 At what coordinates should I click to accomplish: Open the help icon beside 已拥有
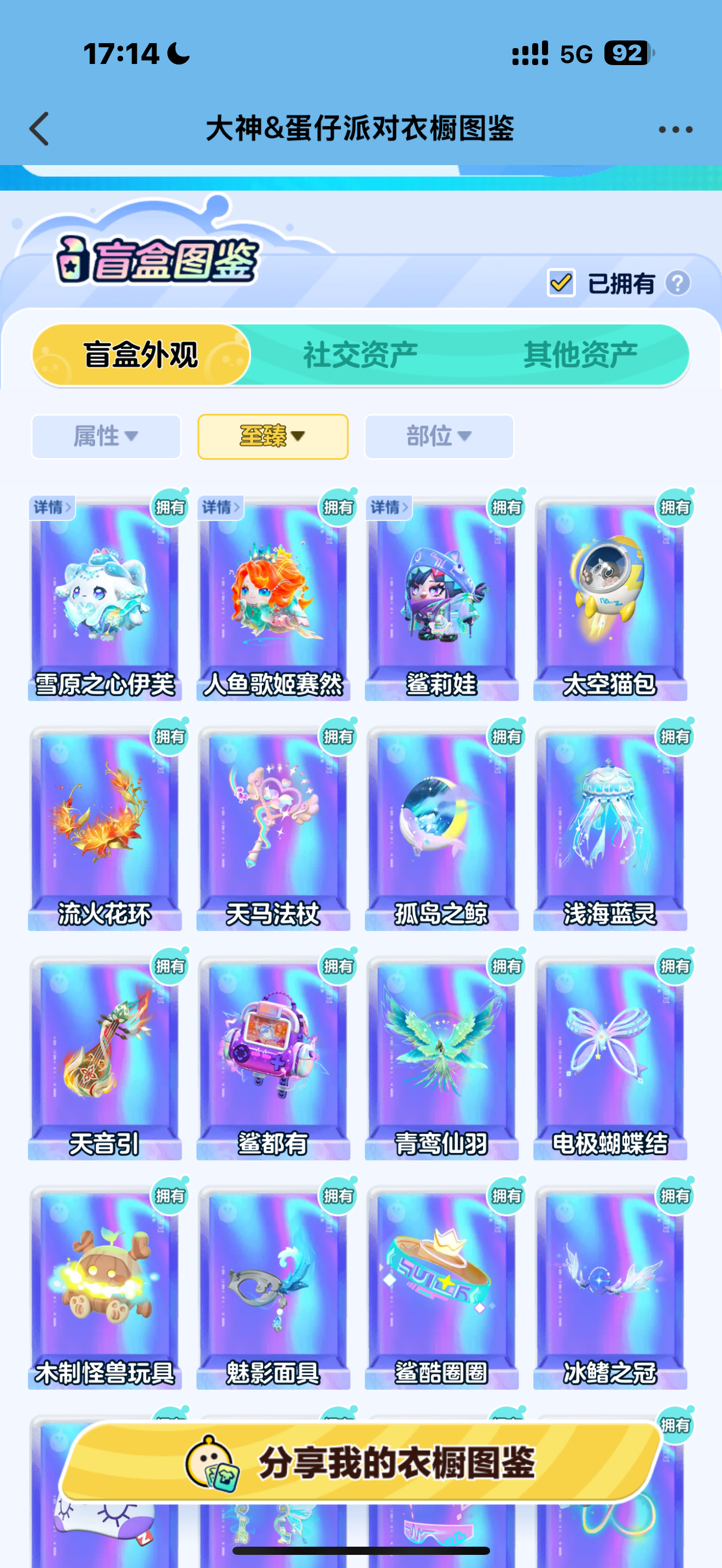(678, 283)
